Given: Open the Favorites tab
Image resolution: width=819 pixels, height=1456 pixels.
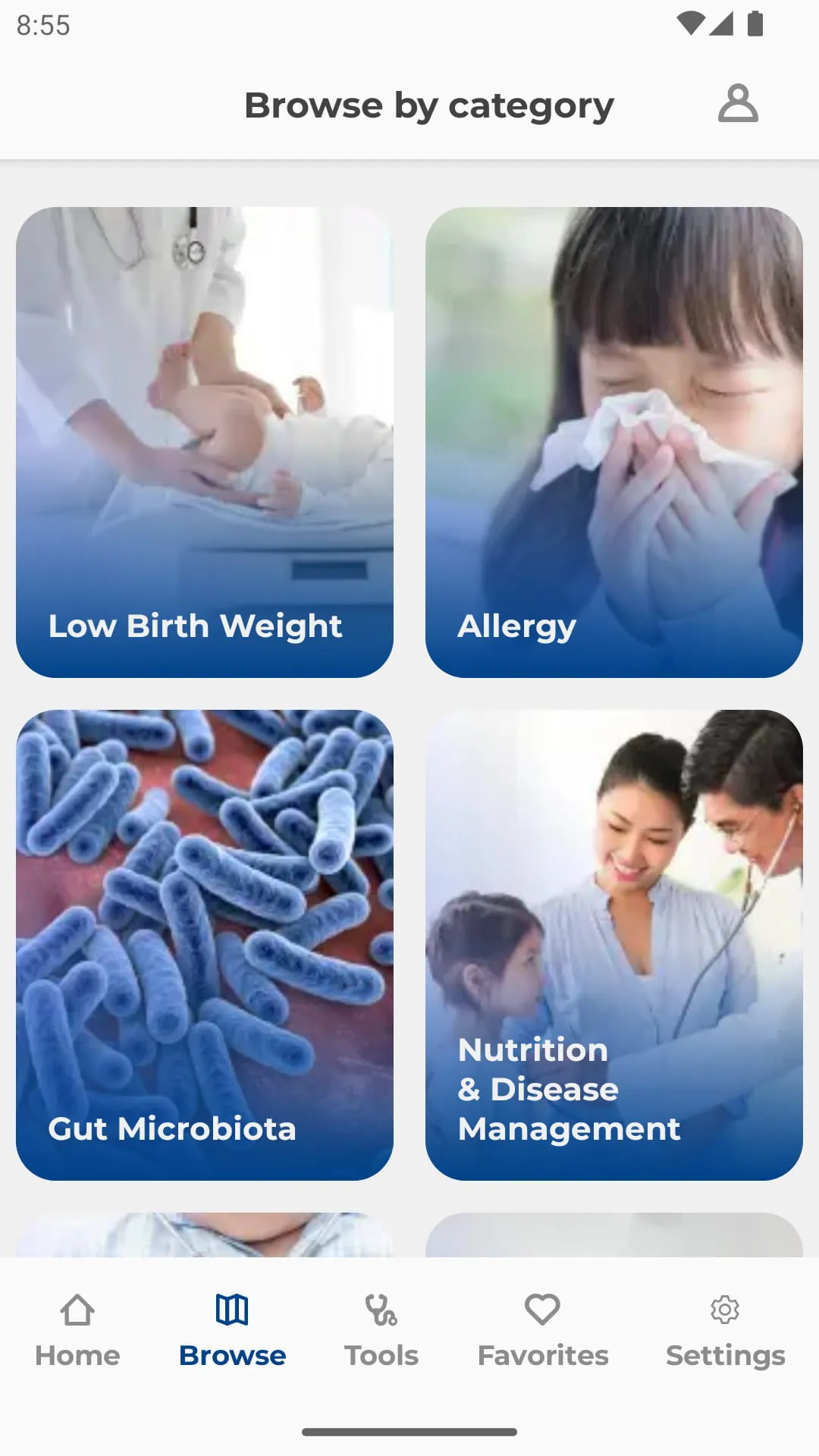Looking at the screenshot, I should pyautogui.click(x=543, y=1331).
